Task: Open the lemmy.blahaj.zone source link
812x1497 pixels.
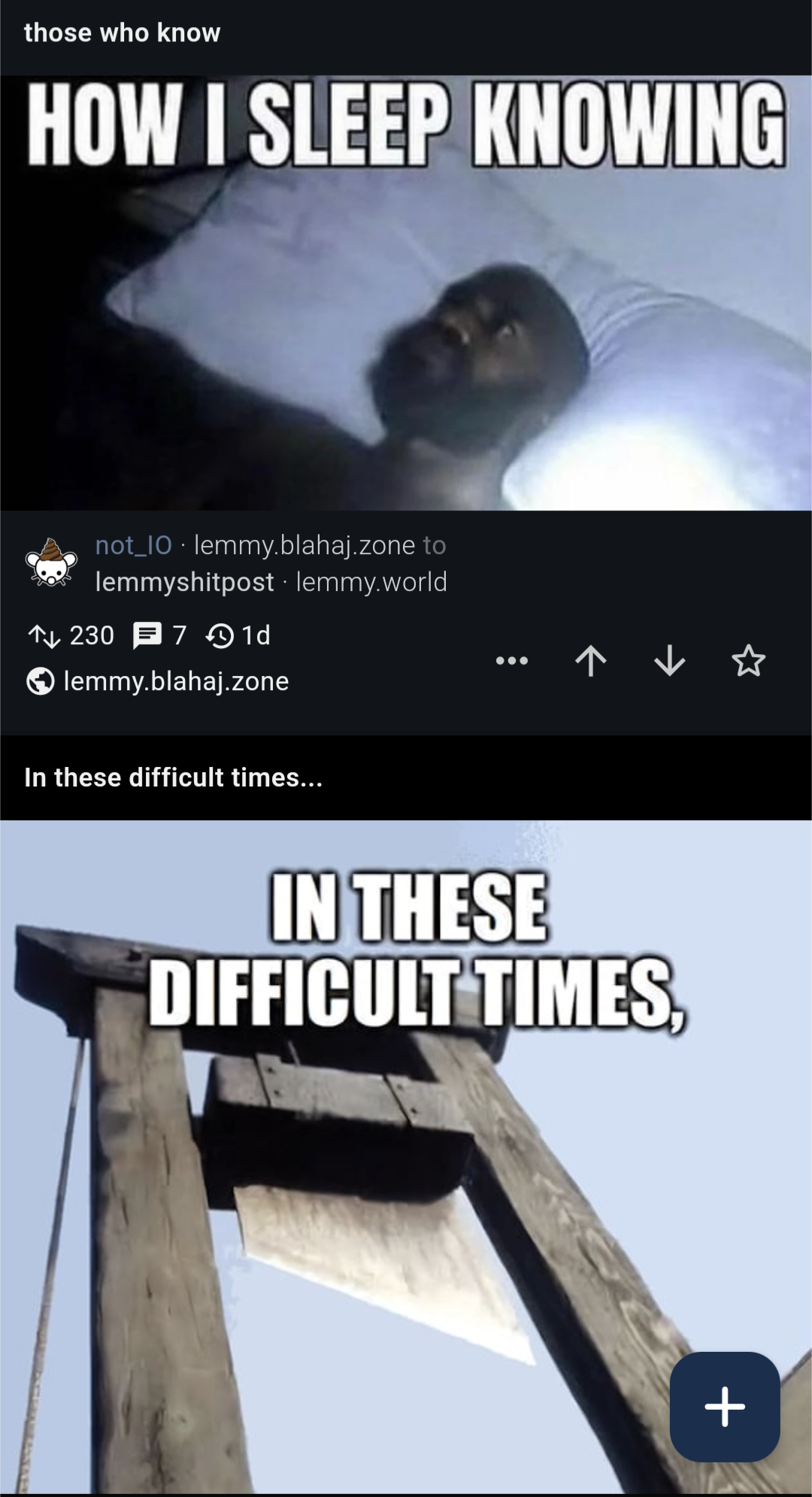Action: click(x=175, y=681)
